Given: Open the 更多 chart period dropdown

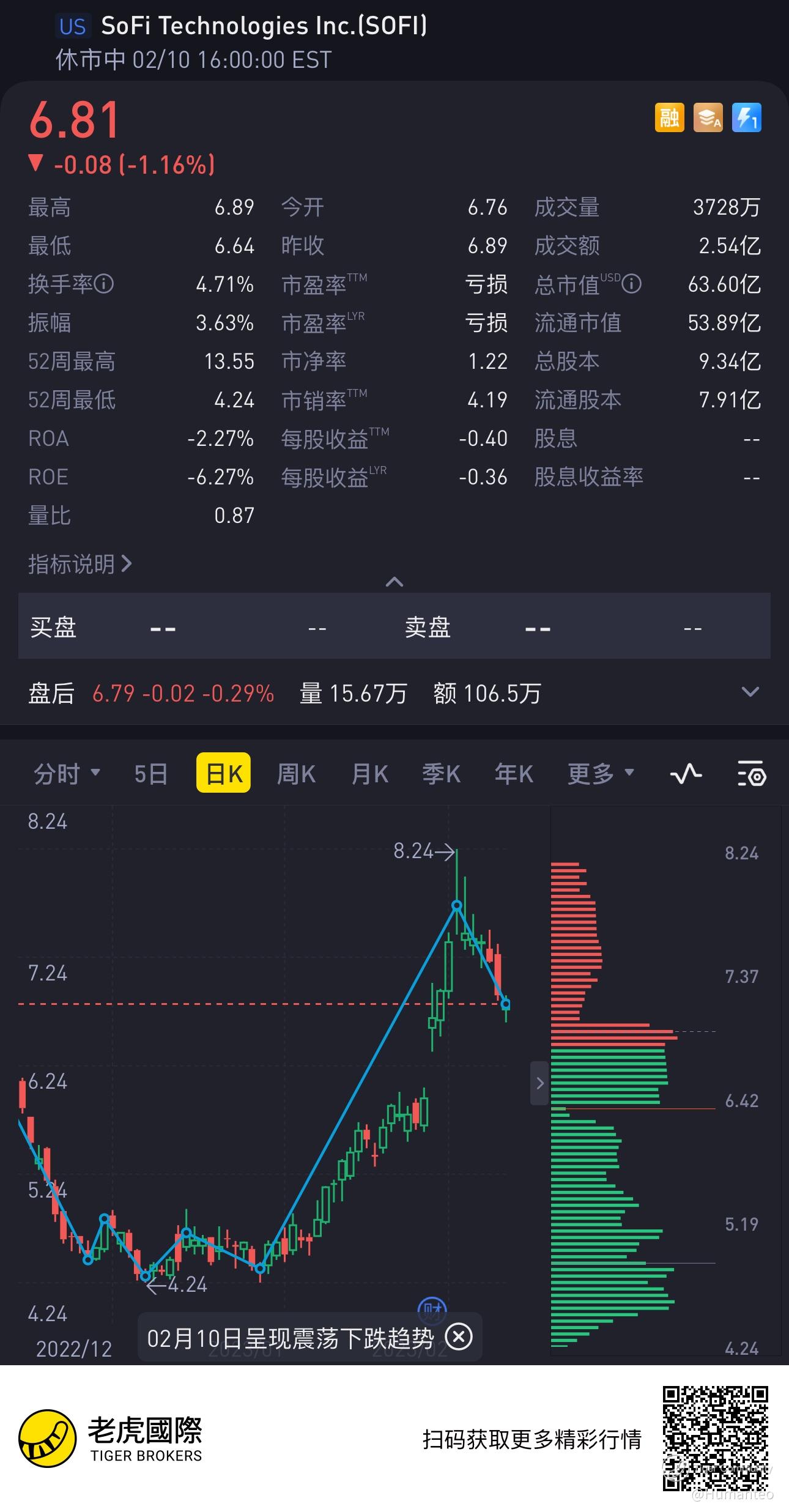Looking at the screenshot, I should pyautogui.click(x=599, y=774).
